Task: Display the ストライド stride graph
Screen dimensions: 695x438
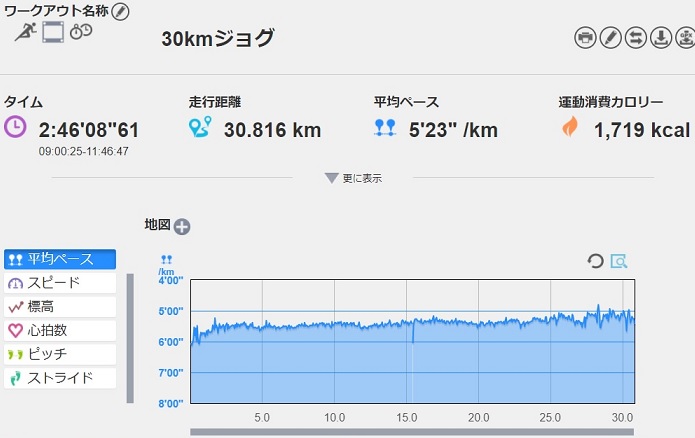Action: pos(60,378)
